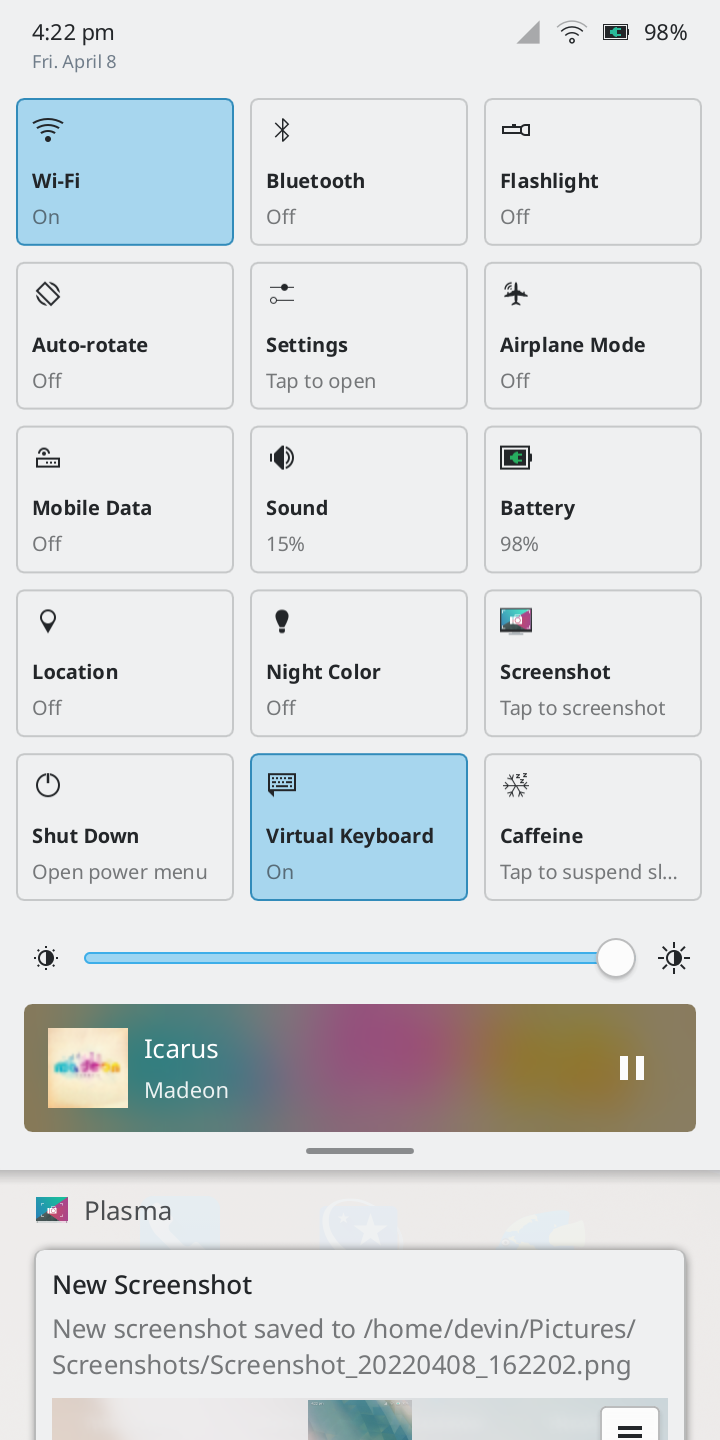The image size is (720, 1440).
Task: Enable Night Color
Action: point(359,664)
